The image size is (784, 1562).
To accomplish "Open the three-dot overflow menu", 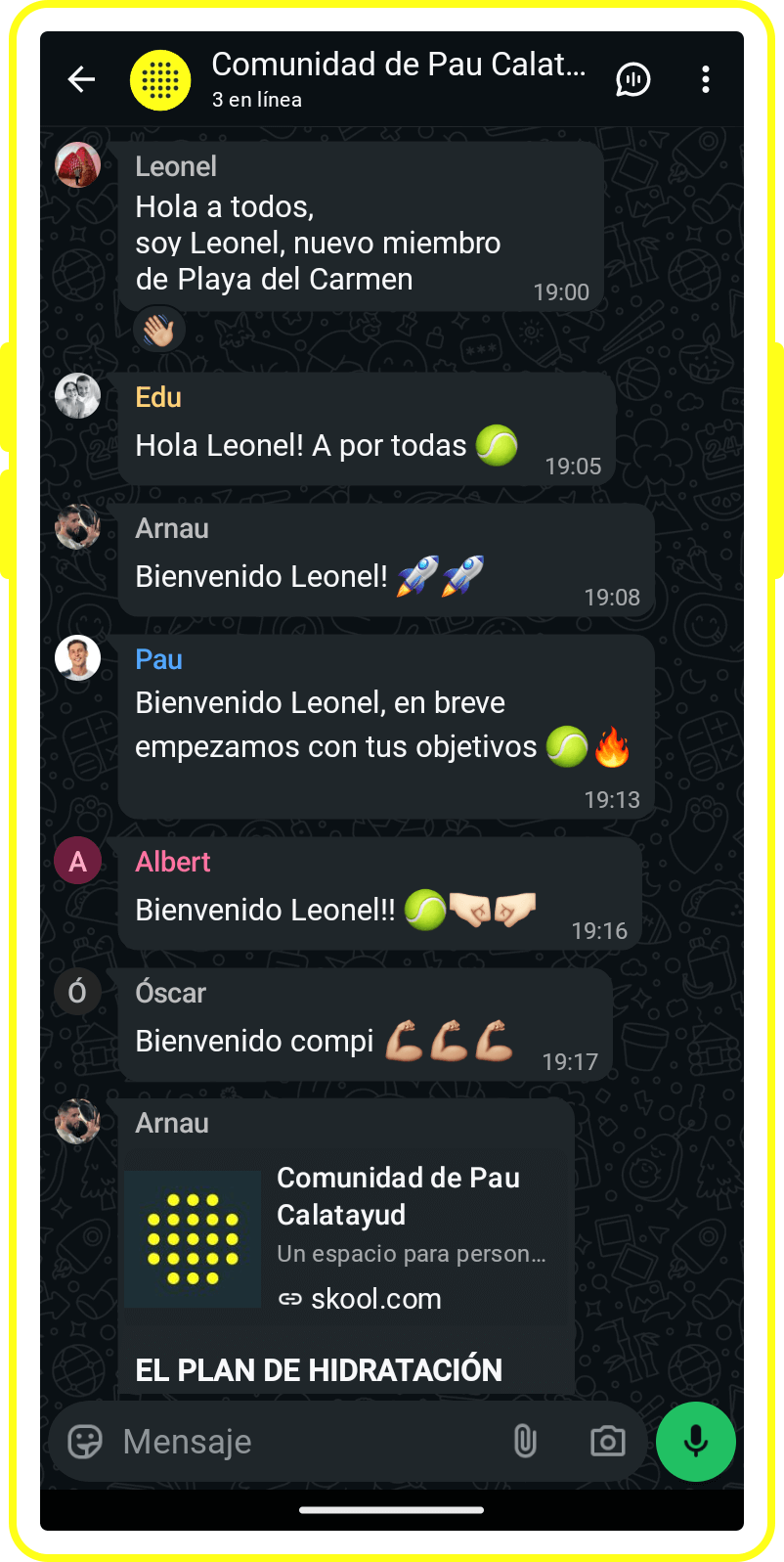I will point(705,79).
